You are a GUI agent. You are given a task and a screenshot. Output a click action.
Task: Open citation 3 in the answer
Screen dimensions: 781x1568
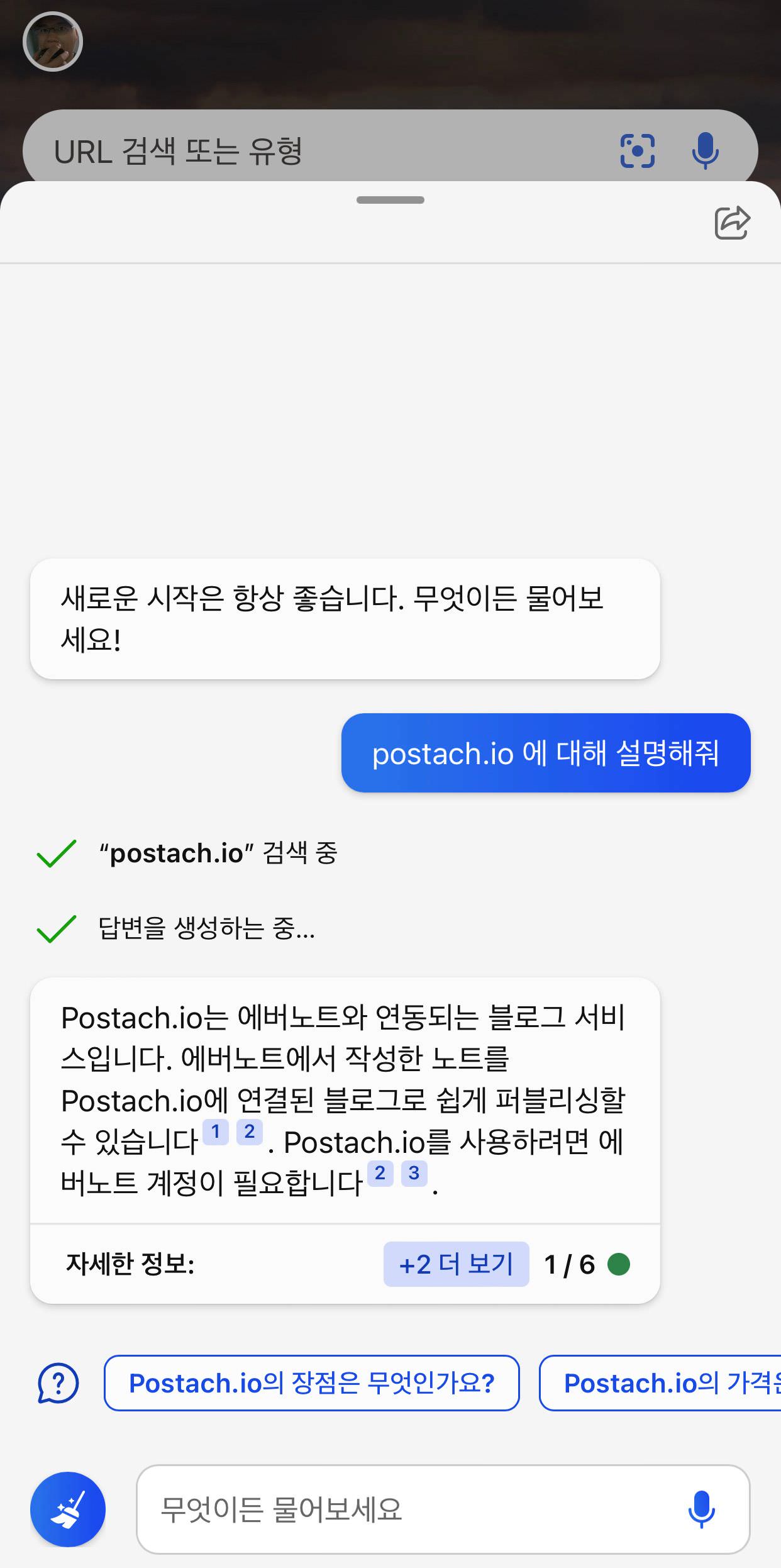(x=414, y=1173)
